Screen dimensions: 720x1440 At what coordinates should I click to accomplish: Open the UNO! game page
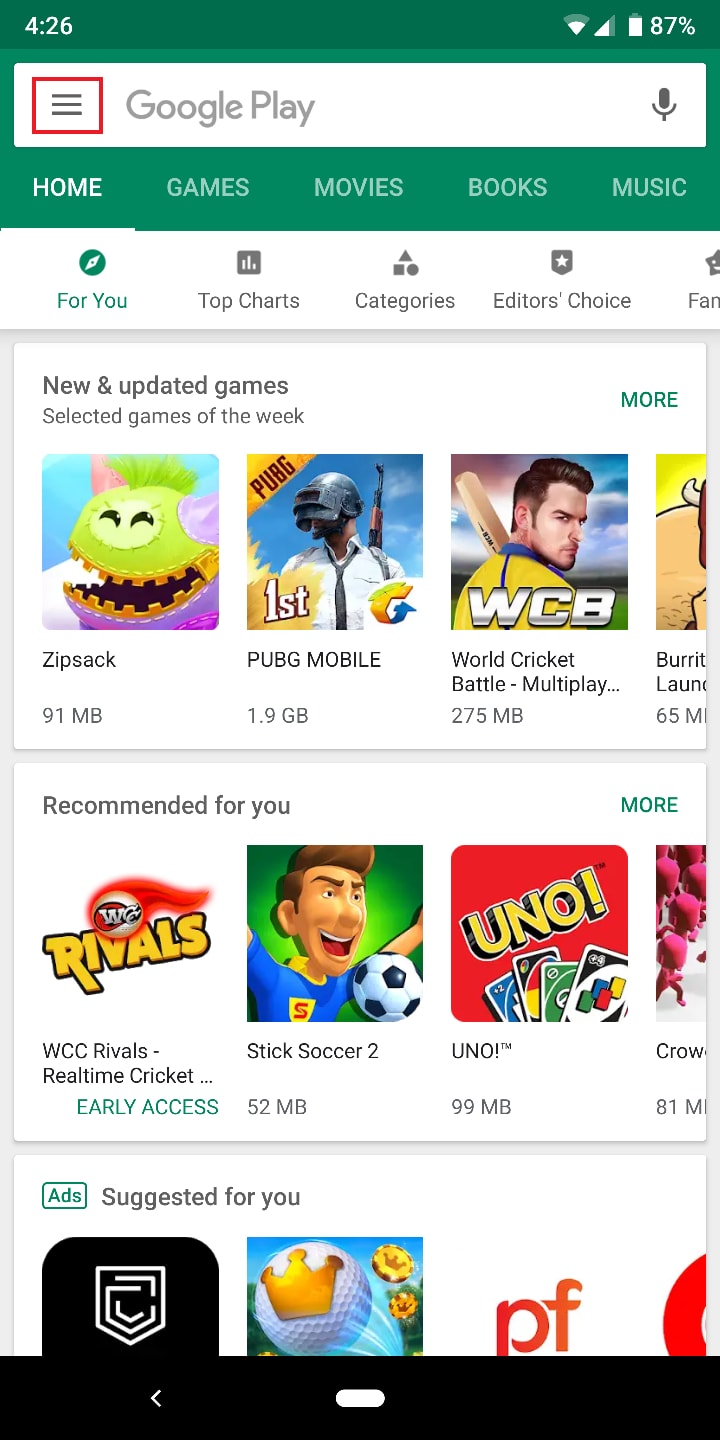(x=539, y=982)
